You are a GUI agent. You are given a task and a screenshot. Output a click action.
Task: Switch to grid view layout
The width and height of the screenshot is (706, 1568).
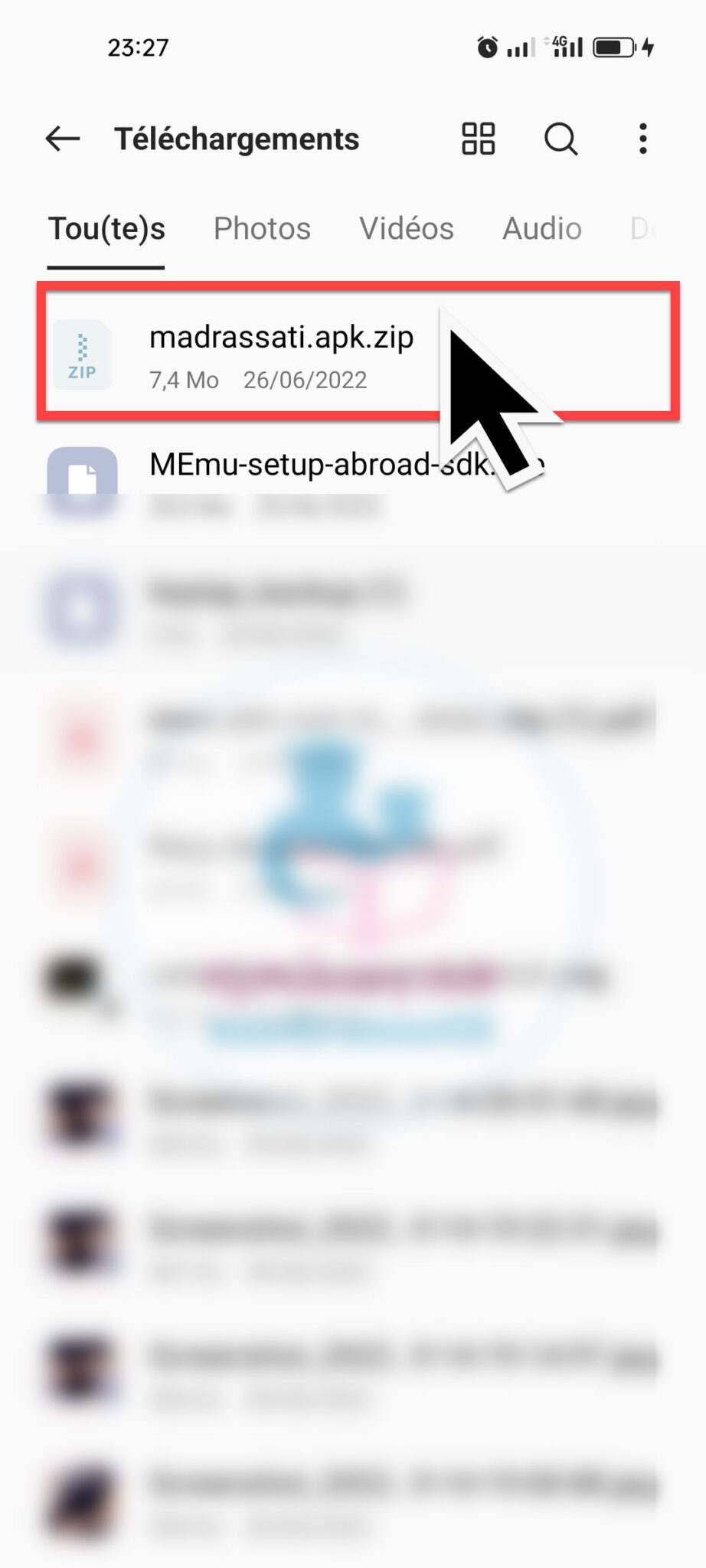point(479,139)
